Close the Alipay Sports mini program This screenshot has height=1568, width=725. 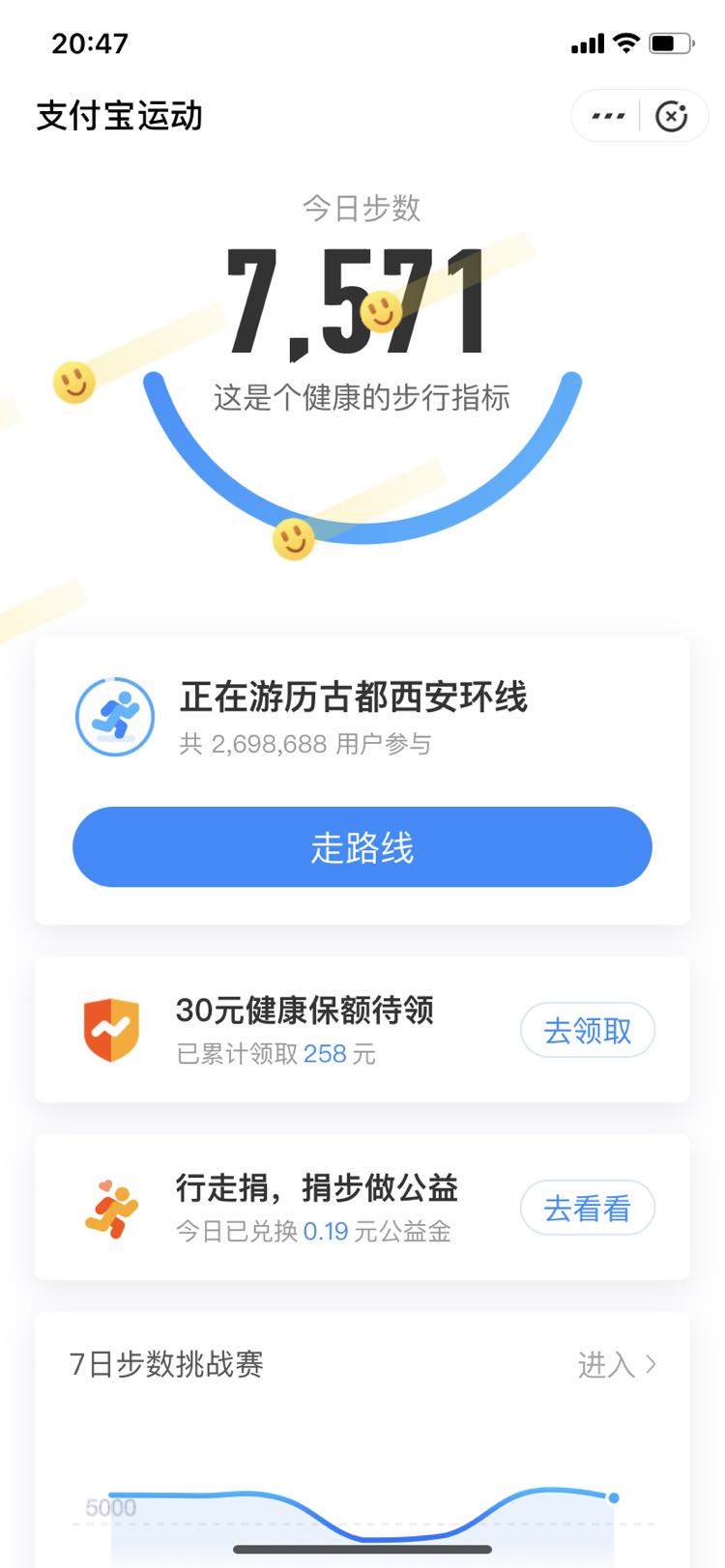pos(673,116)
